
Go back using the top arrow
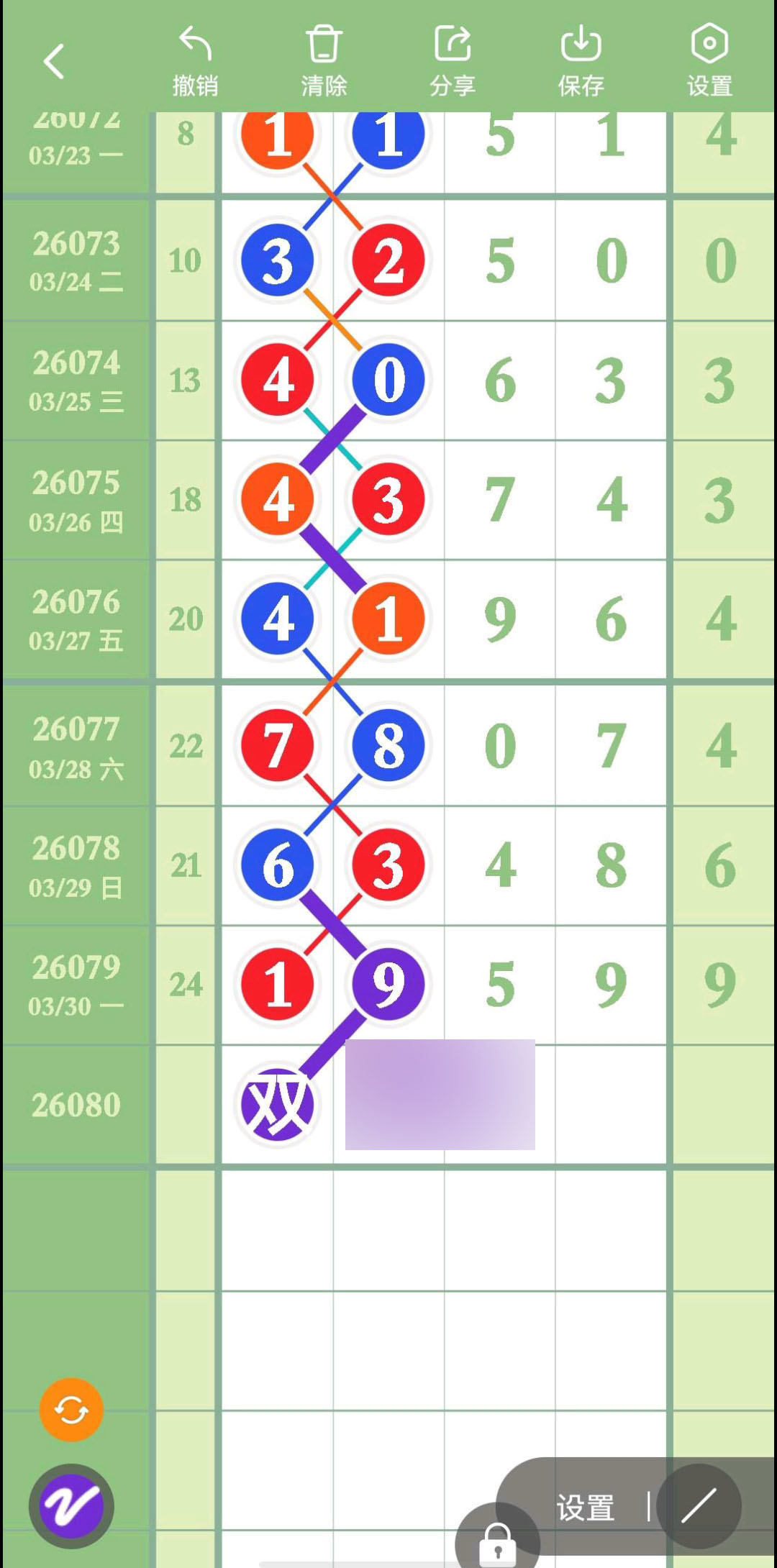click(54, 61)
